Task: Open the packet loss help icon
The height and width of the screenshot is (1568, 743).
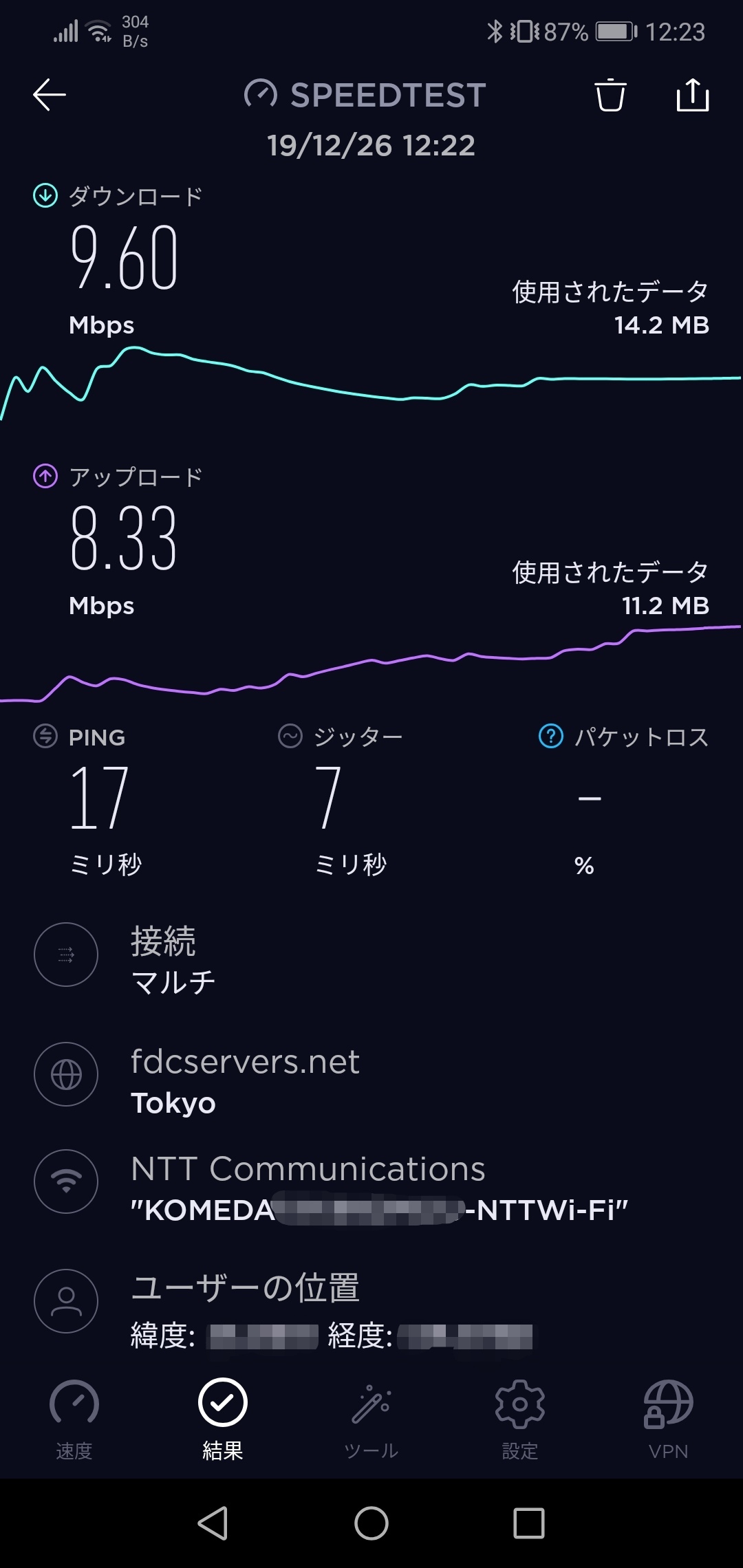Action: pyautogui.click(x=550, y=737)
